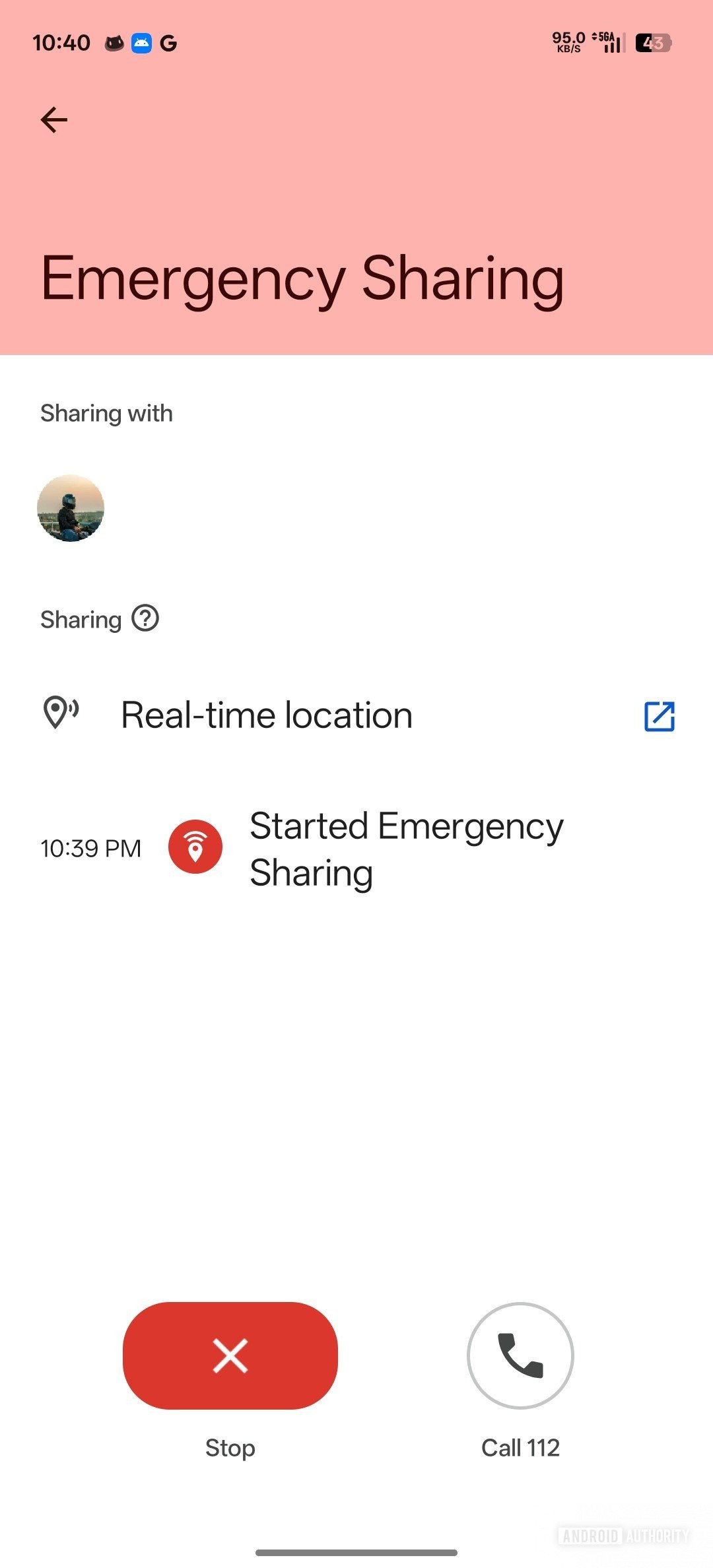Open real-time location in external view
This screenshot has width=713, height=1568.
pyautogui.click(x=659, y=716)
